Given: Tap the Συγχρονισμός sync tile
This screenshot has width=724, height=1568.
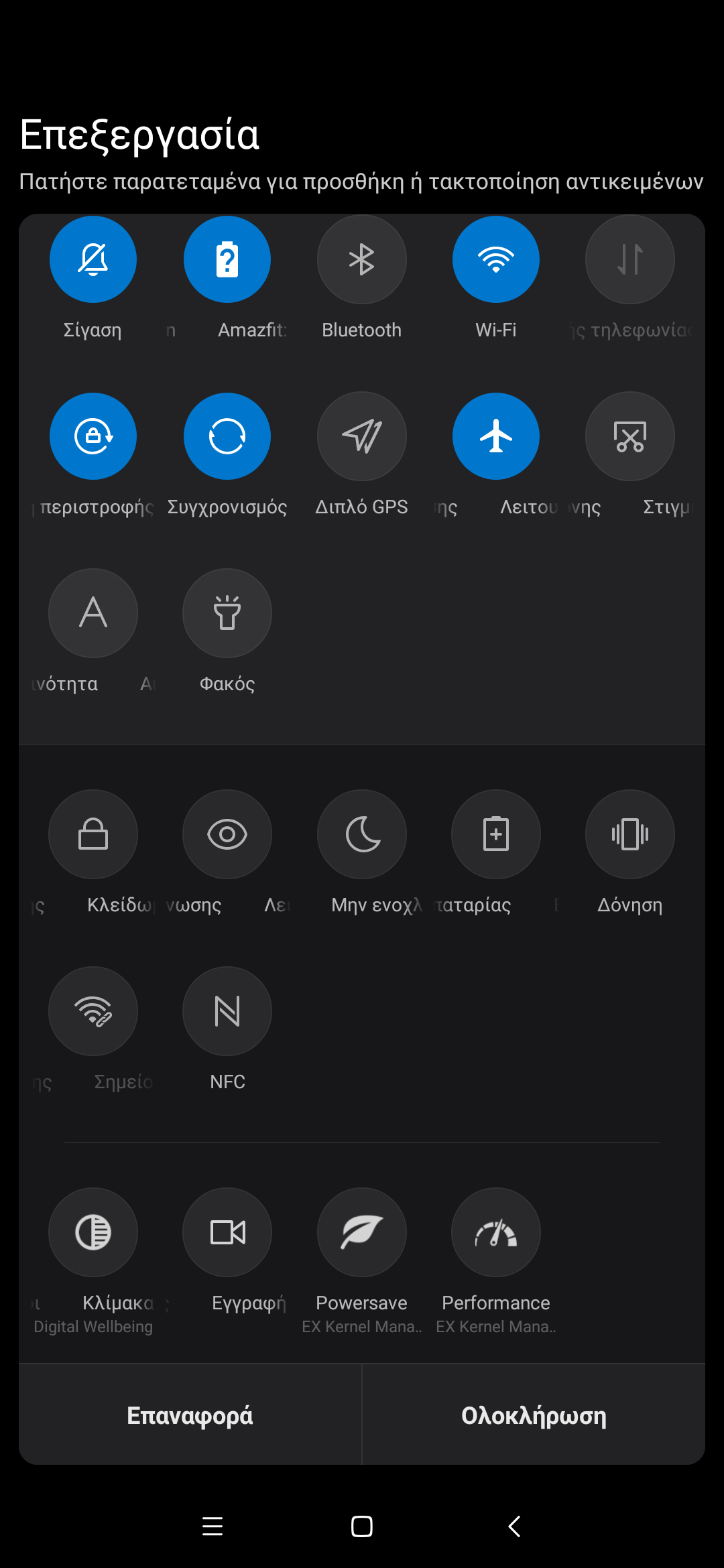Looking at the screenshot, I should (227, 436).
